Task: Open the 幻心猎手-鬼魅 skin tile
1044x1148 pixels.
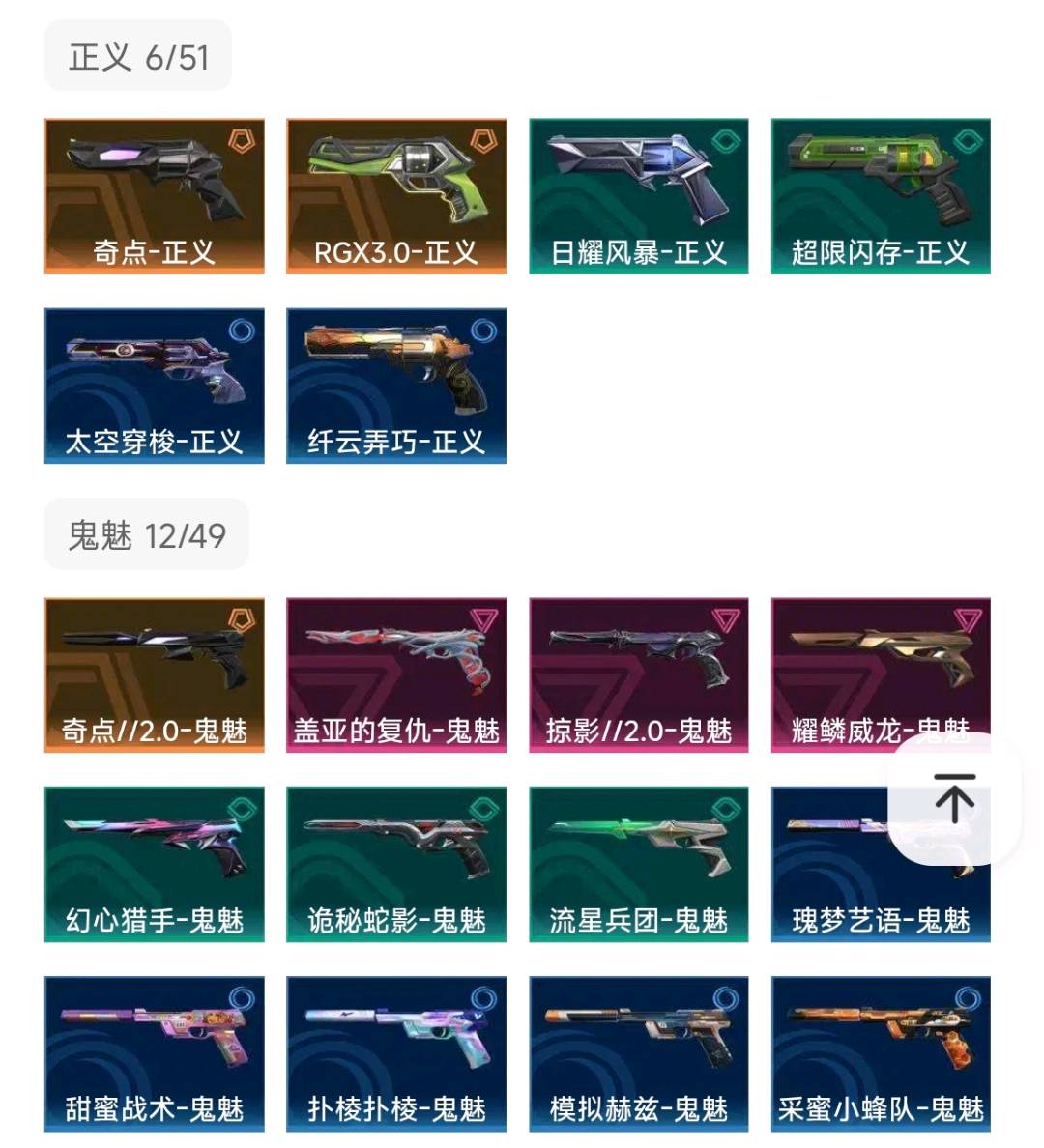Action: tap(155, 864)
